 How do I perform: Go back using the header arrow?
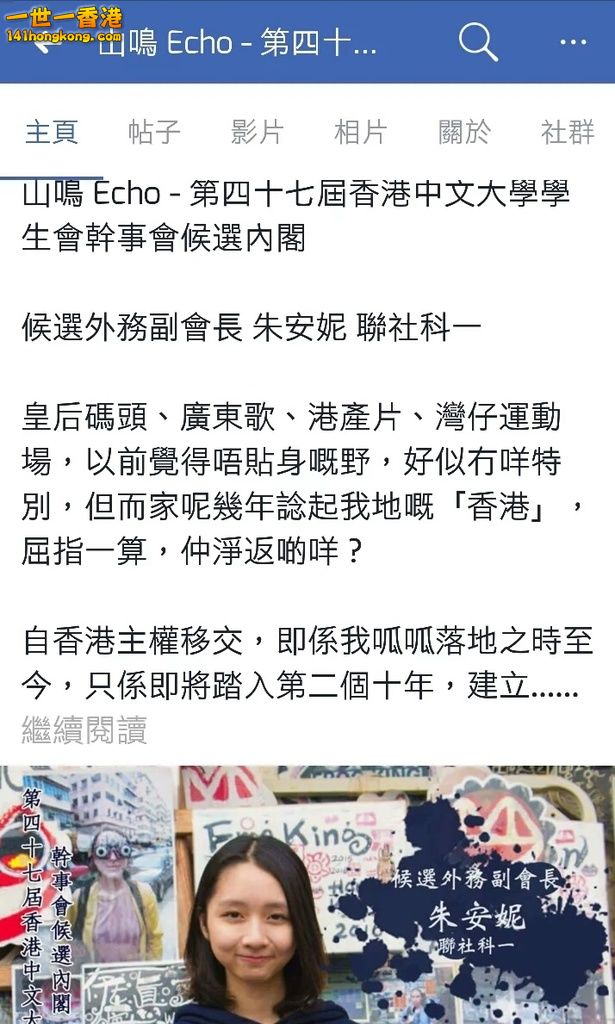[46, 43]
